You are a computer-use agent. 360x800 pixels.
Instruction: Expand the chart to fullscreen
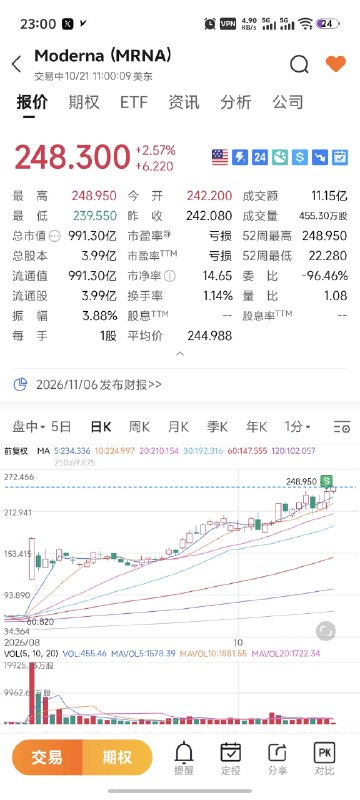[325, 631]
